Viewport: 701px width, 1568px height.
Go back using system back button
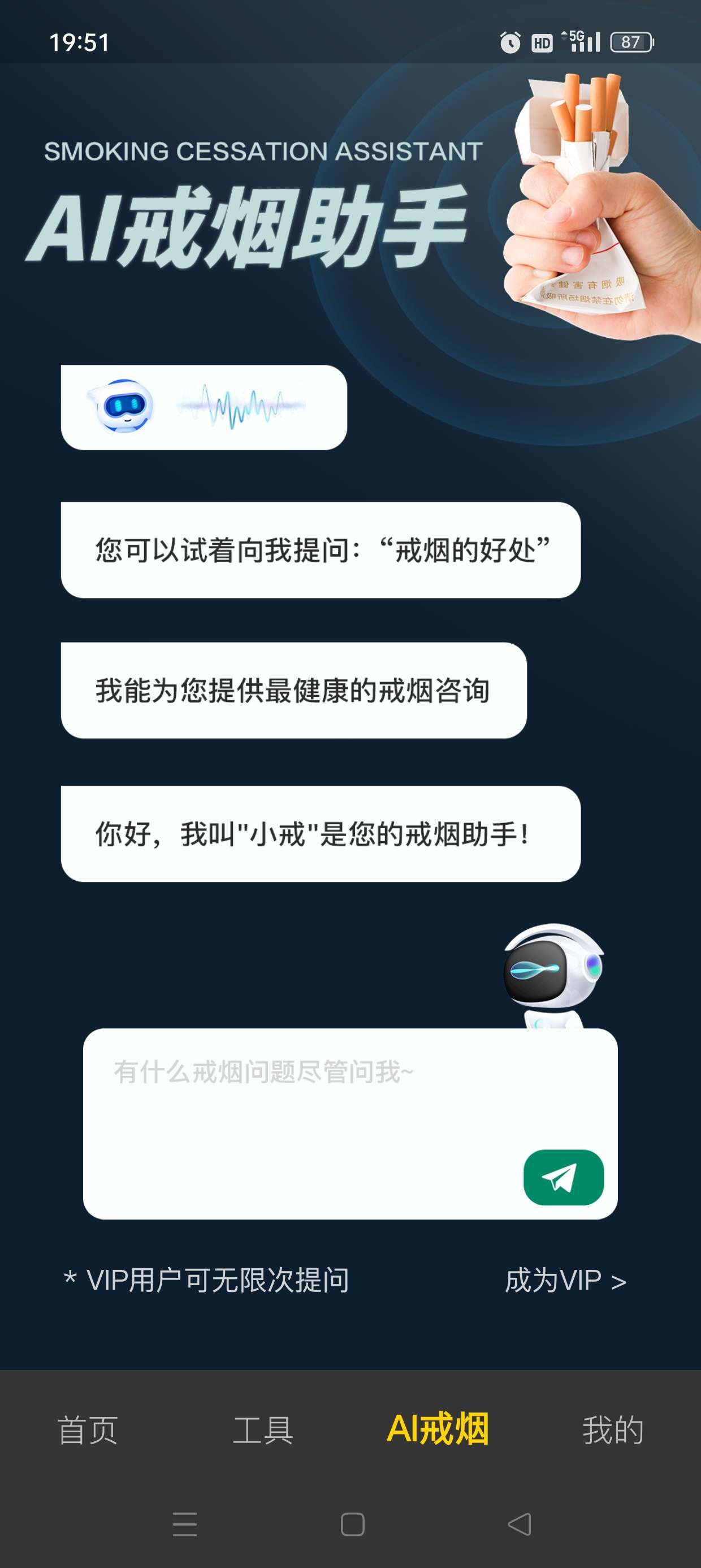(519, 1524)
